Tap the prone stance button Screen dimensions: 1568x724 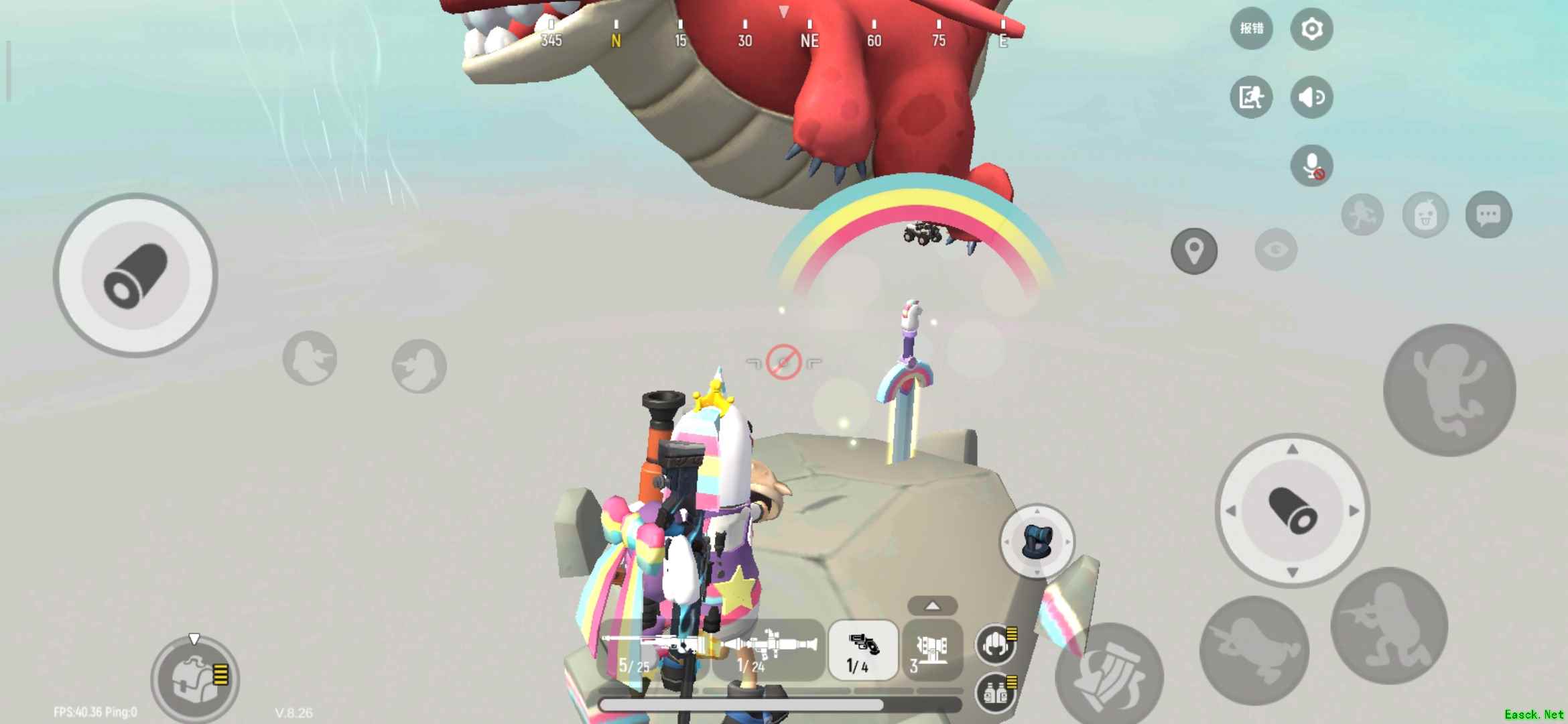(1254, 649)
